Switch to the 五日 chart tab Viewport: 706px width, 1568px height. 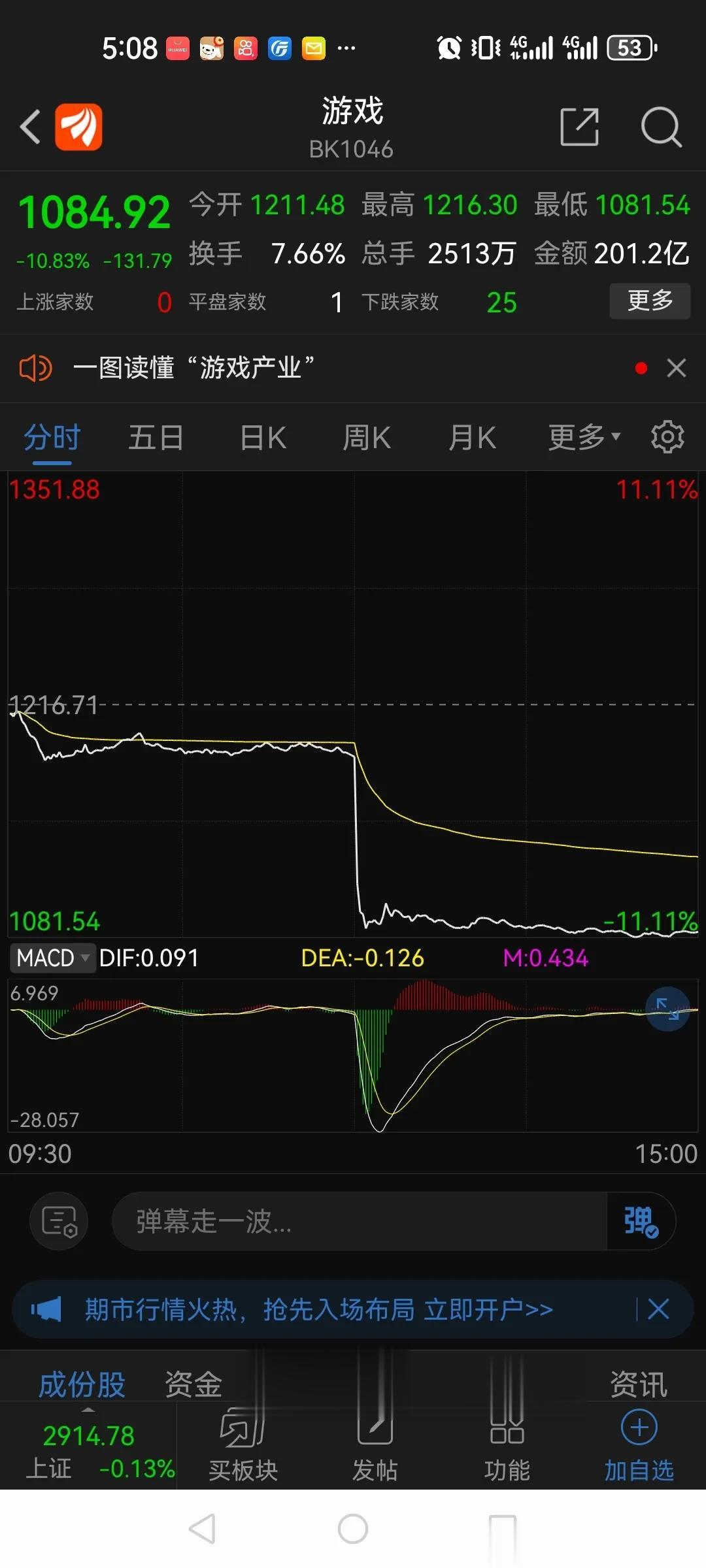pos(156,438)
